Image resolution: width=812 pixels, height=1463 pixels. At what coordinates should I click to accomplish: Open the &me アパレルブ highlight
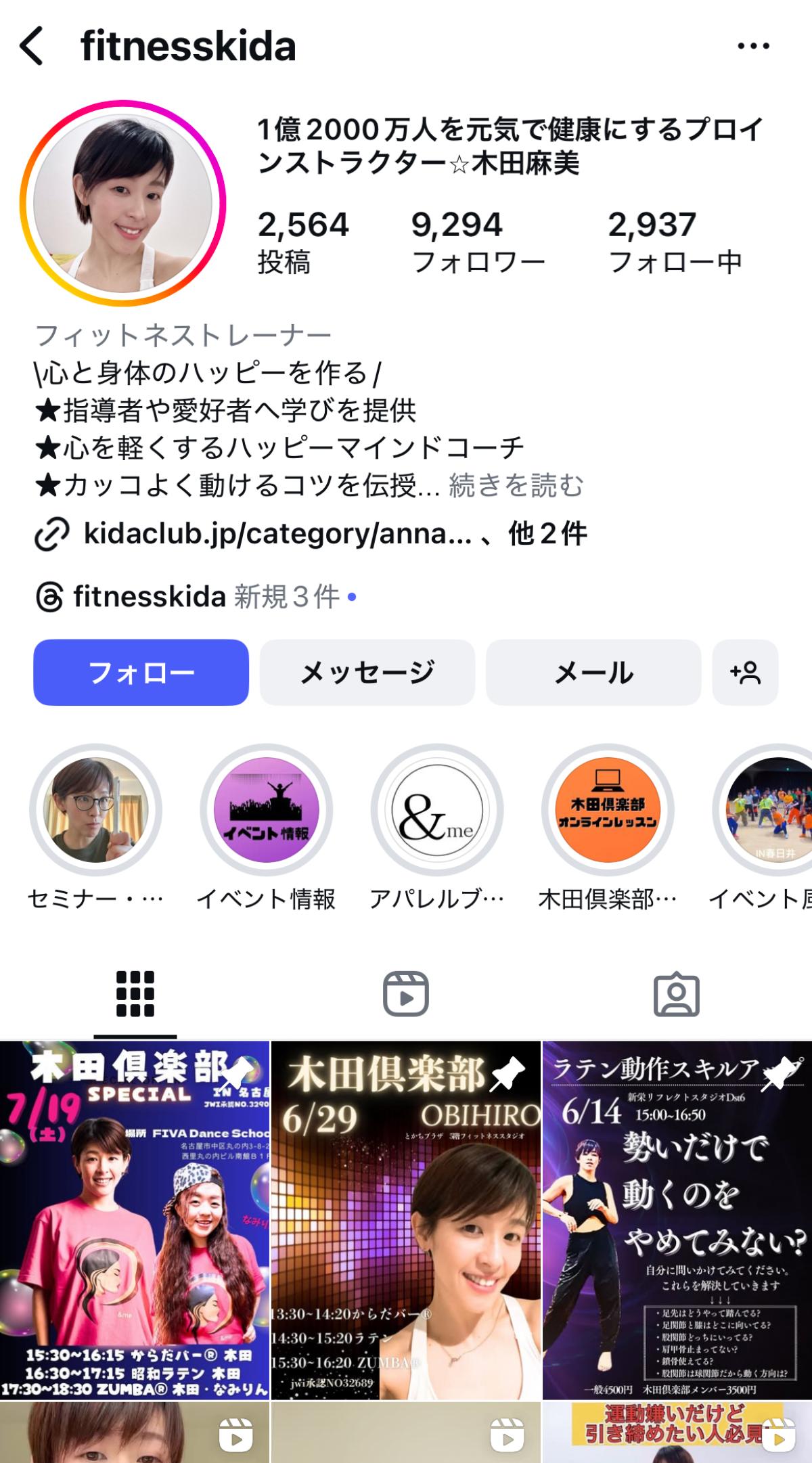coord(437,810)
